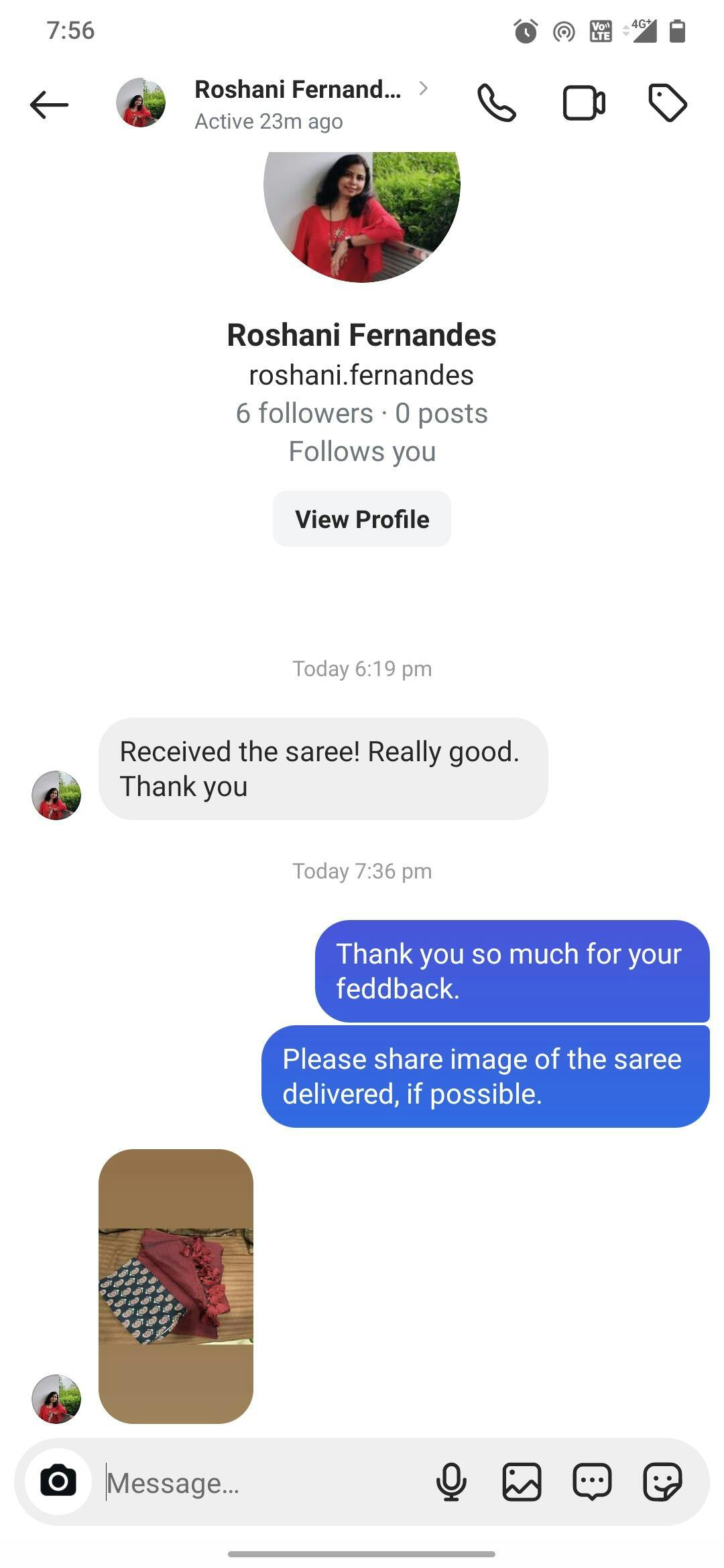Tap the View Profile button

click(x=362, y=519)
